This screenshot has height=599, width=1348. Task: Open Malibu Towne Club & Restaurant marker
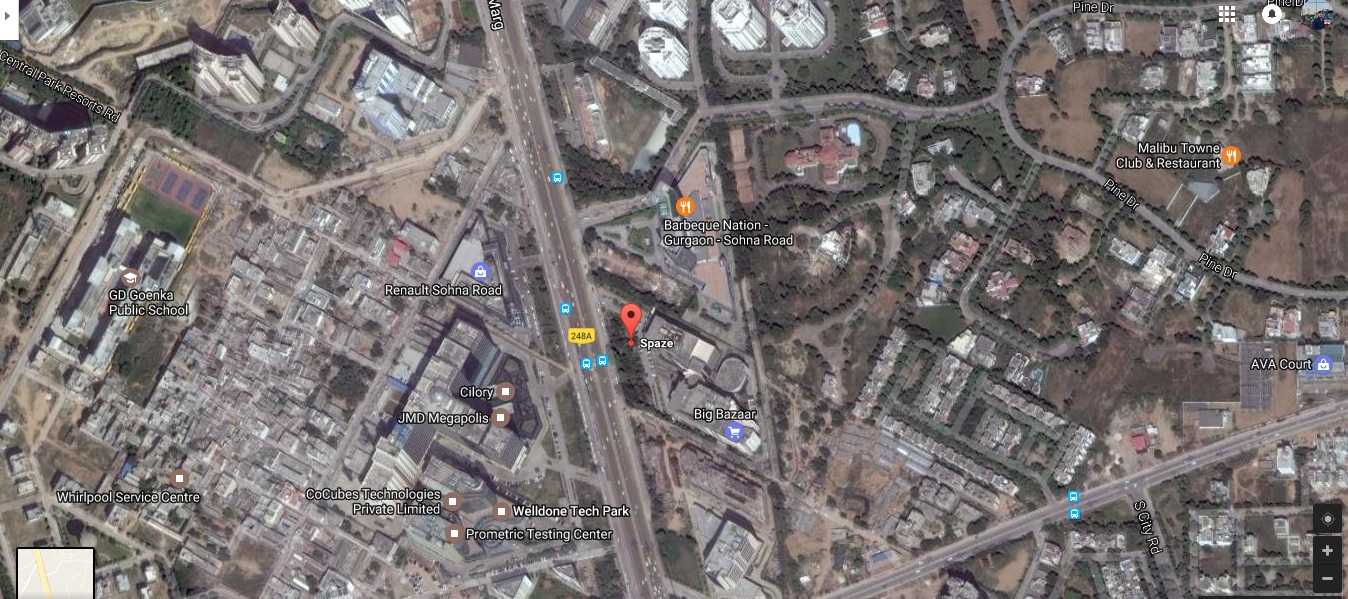[1231, 156]
